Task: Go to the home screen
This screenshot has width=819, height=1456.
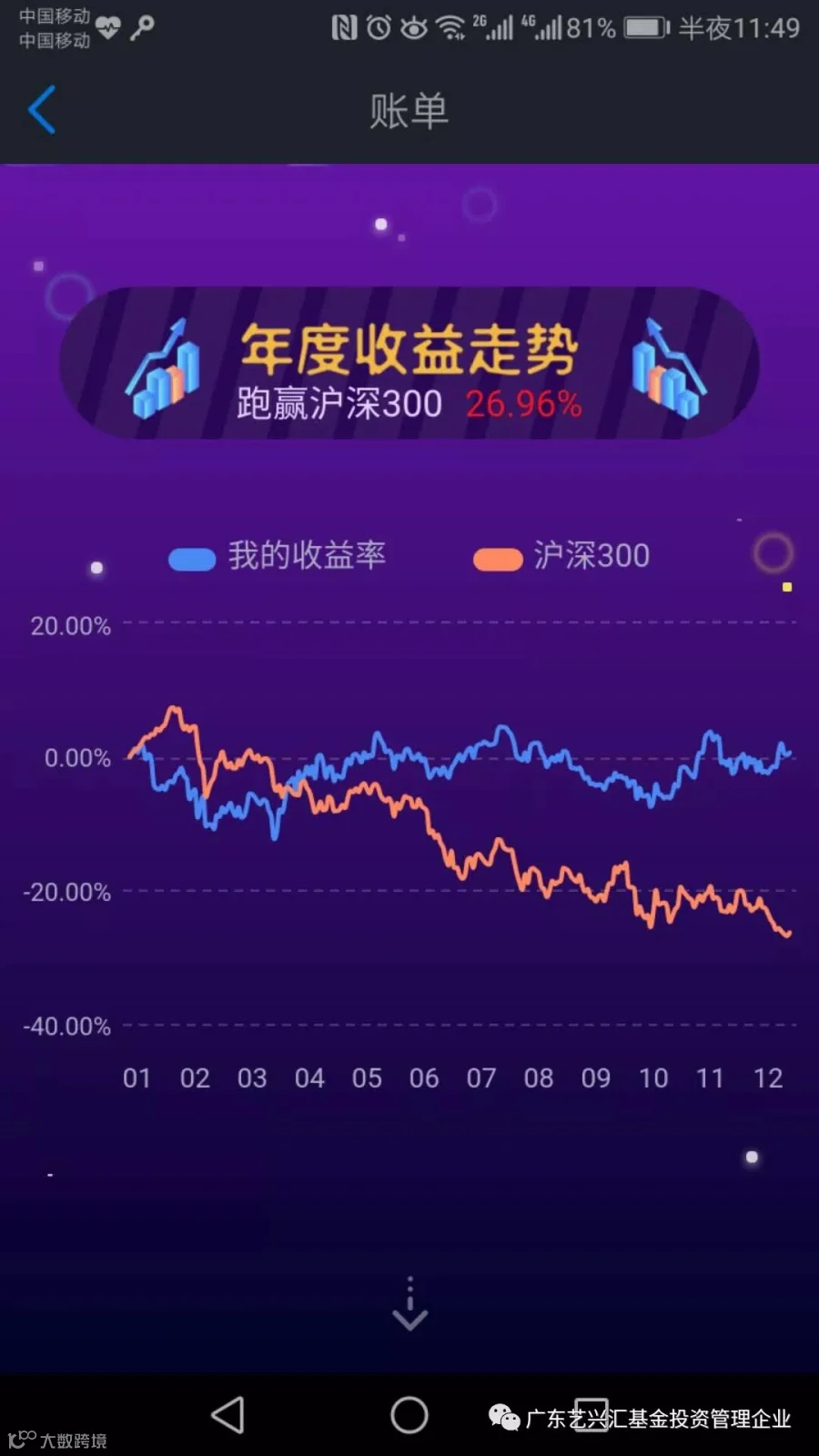Action: point(409,1415)
